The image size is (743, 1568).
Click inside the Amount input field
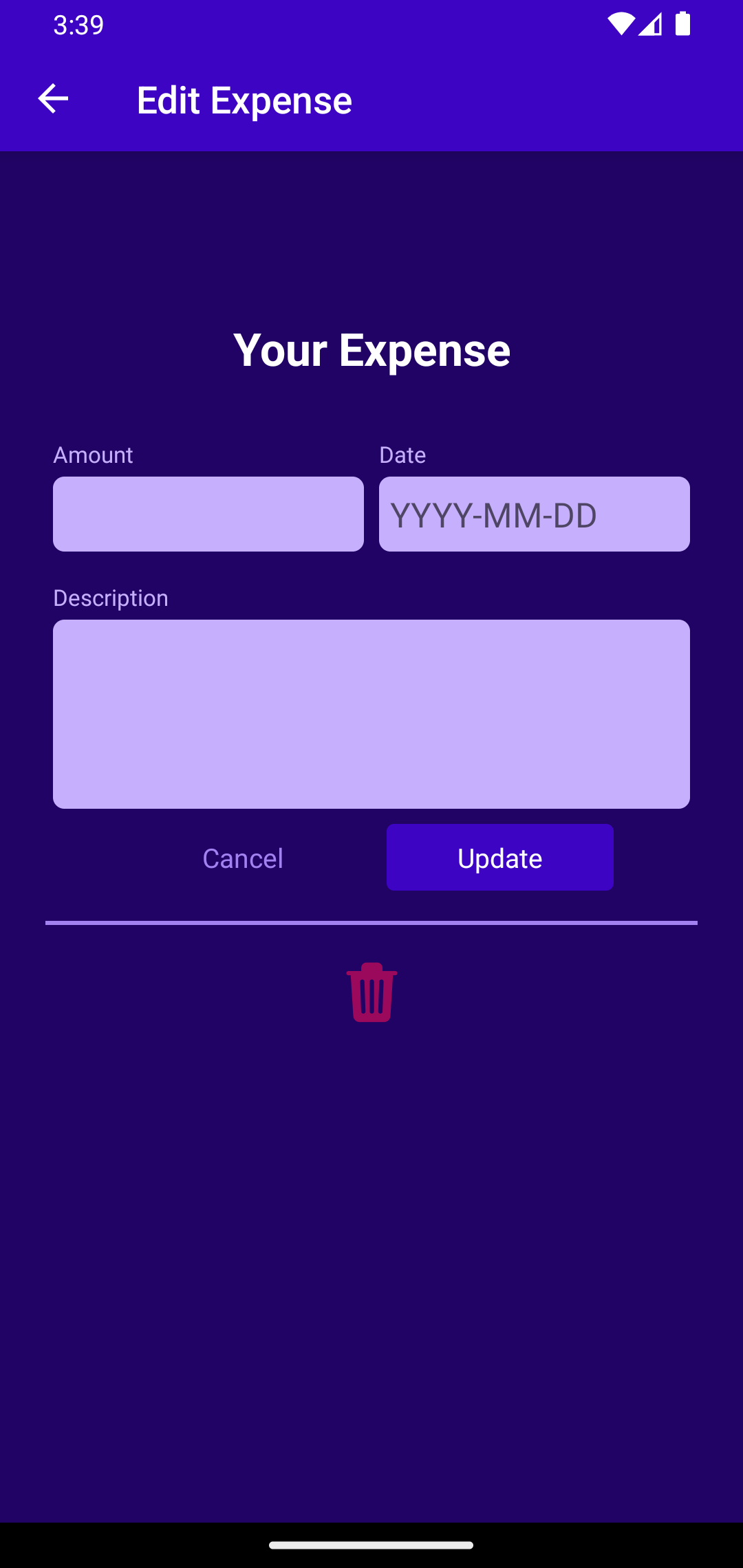pyautogui.click(x=208, y=514)
